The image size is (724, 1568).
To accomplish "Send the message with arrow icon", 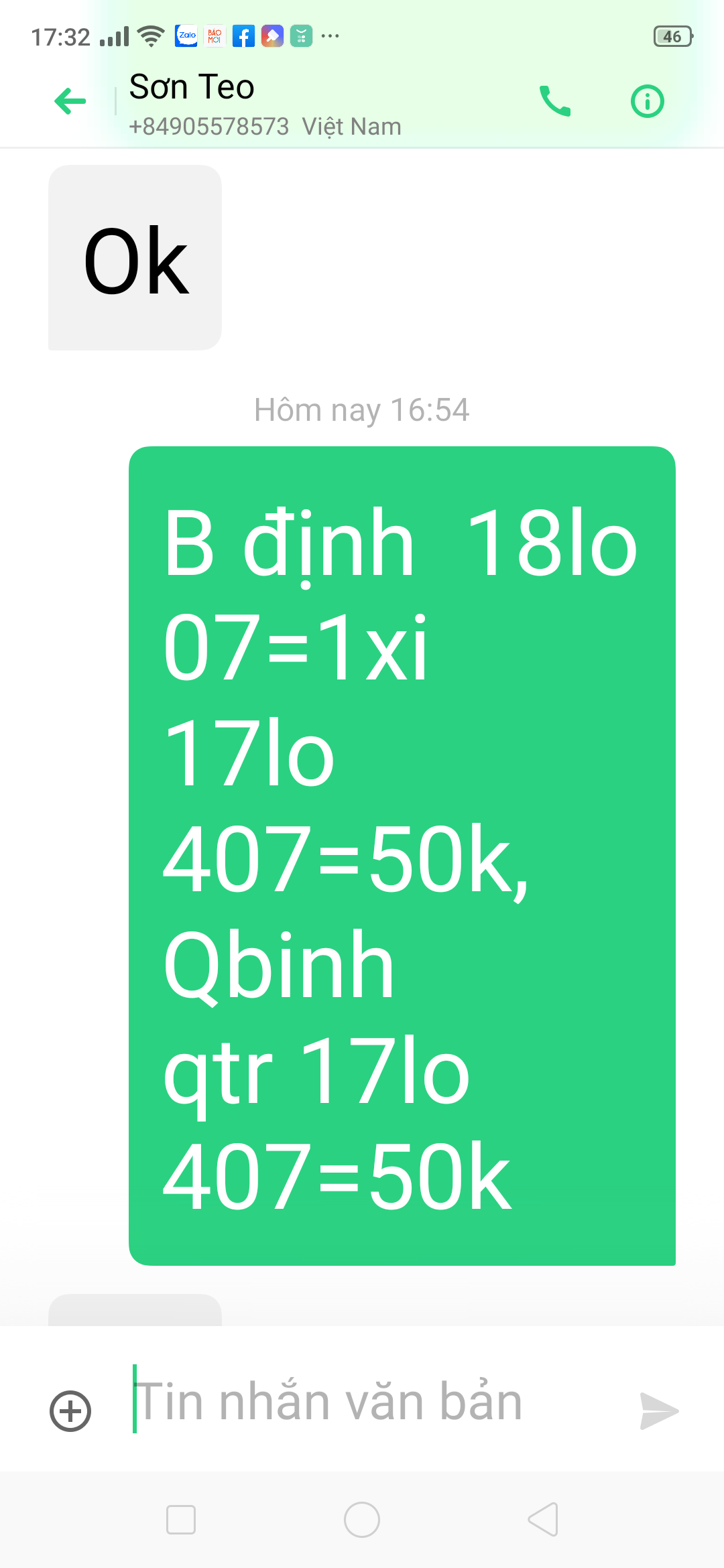I will [659, 1411].
